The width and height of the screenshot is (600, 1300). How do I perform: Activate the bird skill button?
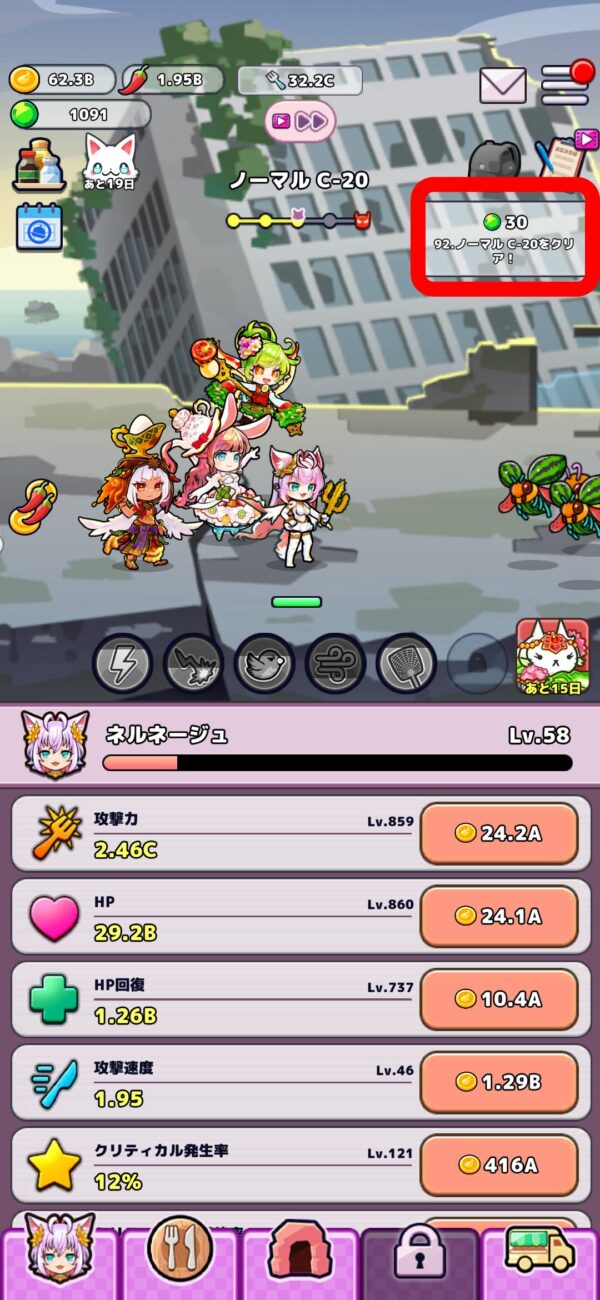pyautogui.click(x=264, y=663)
